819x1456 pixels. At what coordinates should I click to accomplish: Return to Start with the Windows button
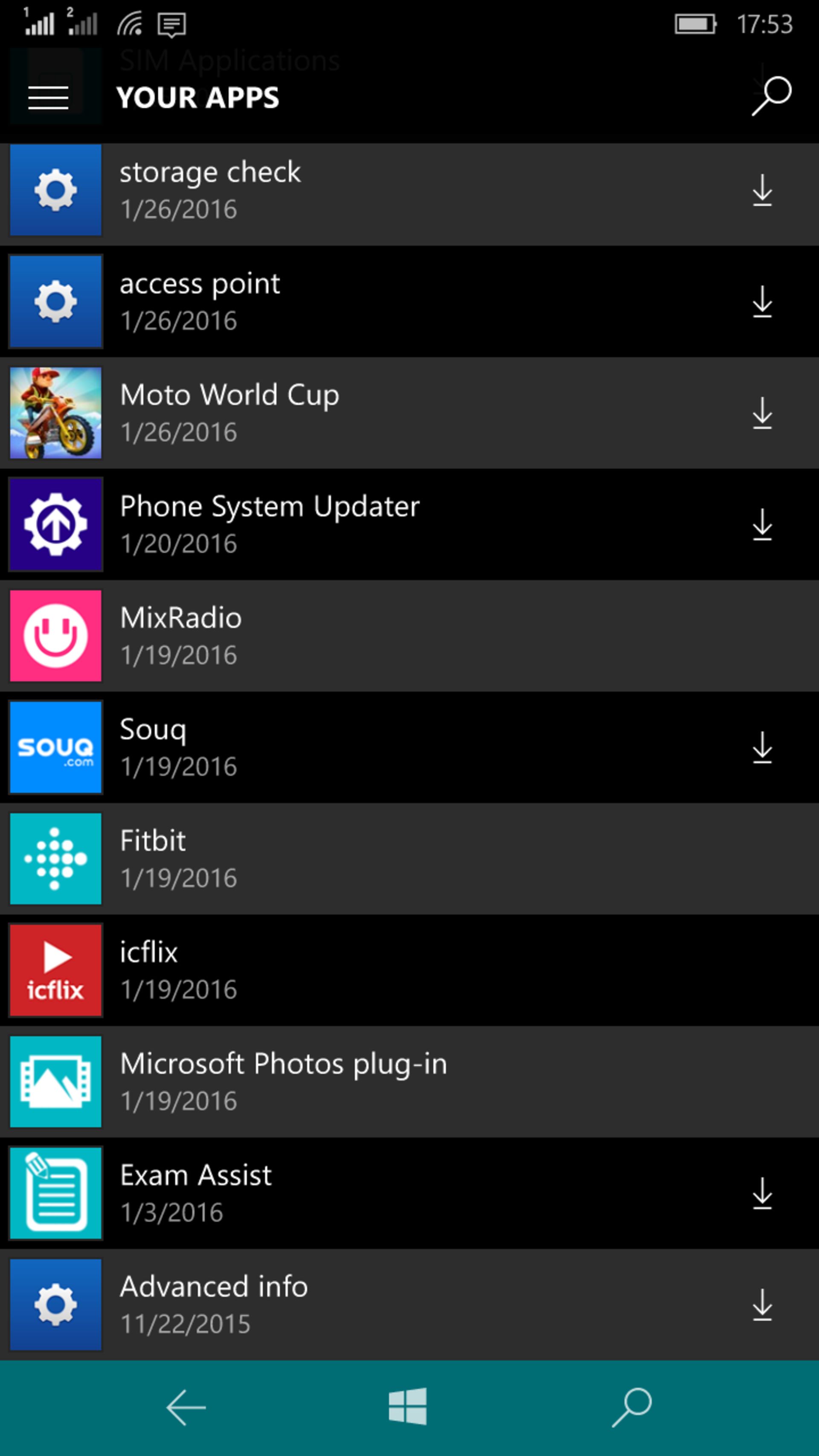tap(407, 1407)
